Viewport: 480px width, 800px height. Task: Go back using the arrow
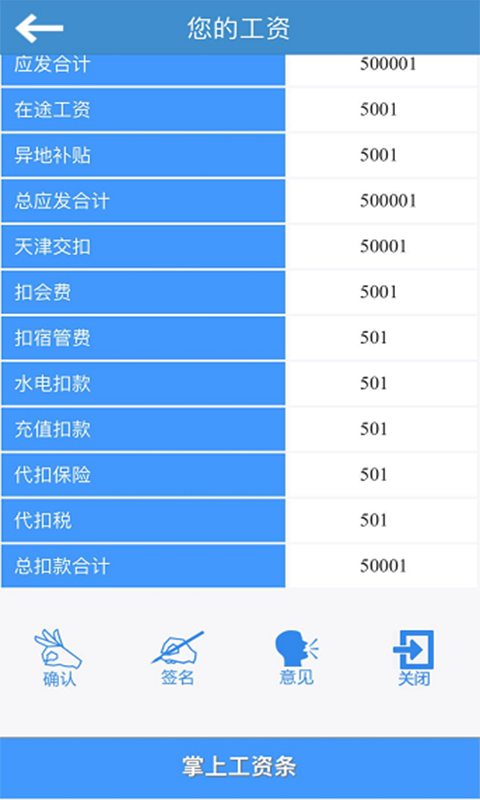39,28
